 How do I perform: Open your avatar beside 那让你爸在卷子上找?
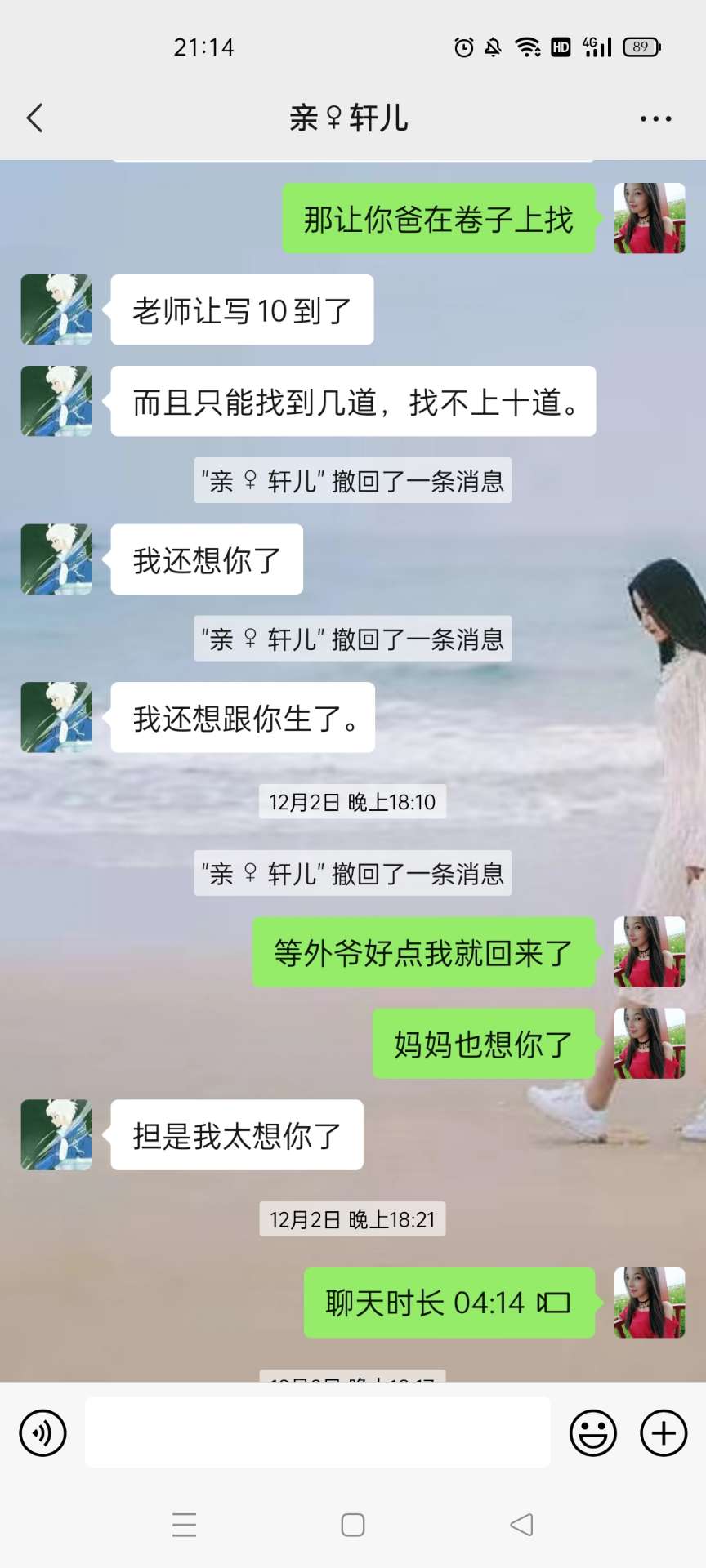click(x=650, y=218)
